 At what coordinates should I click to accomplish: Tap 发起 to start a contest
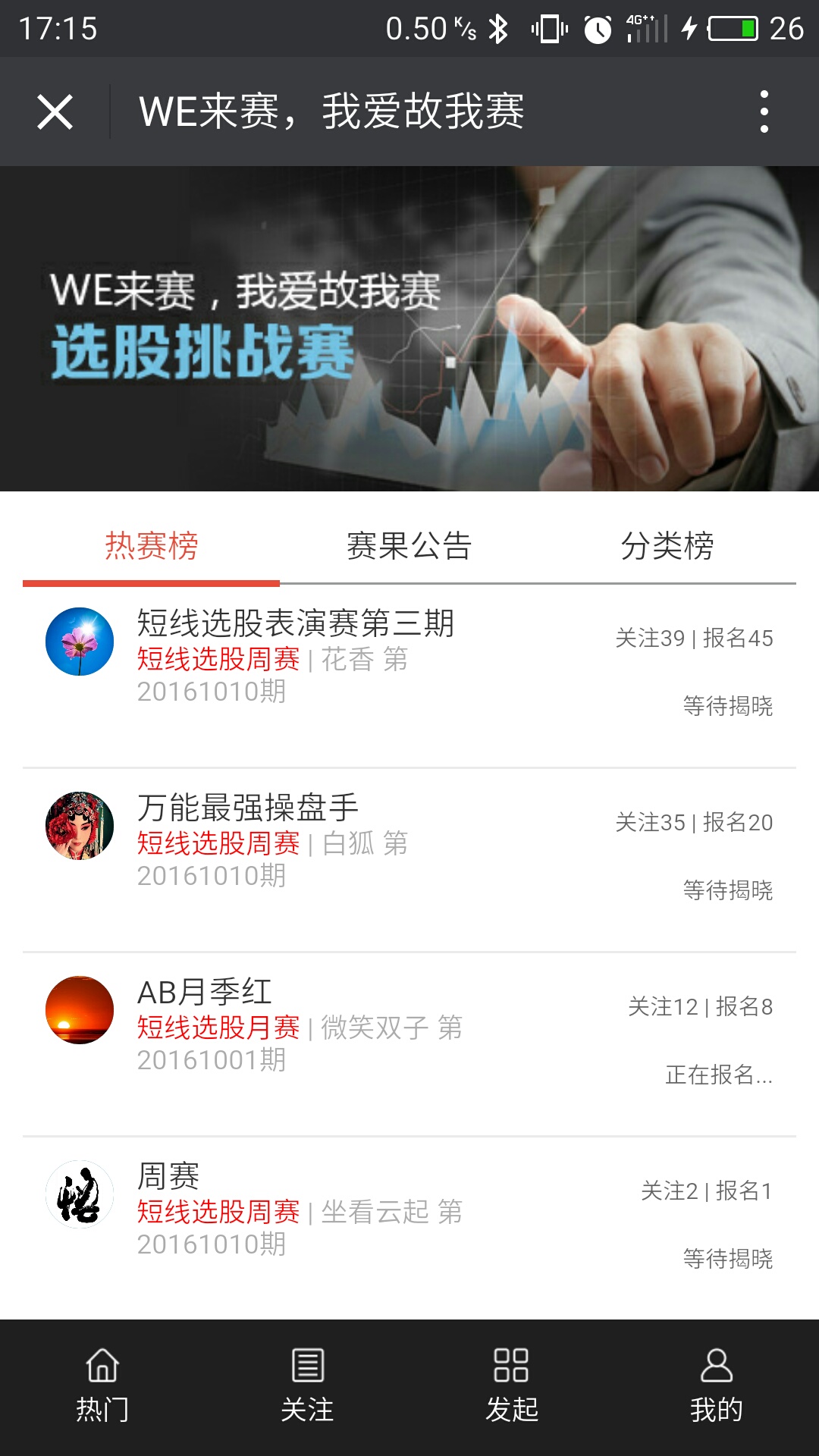(x=512, y=1386)
